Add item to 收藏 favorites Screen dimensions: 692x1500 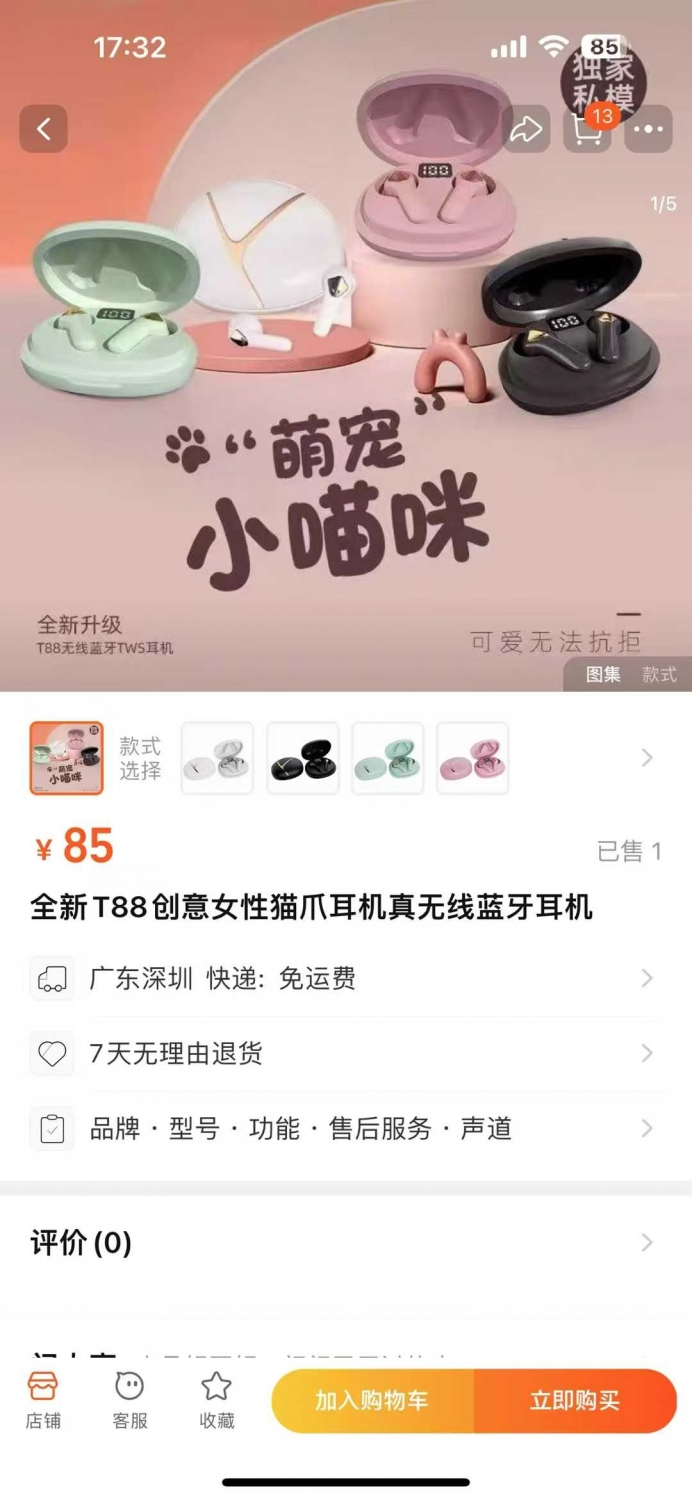click(217, 1400)
